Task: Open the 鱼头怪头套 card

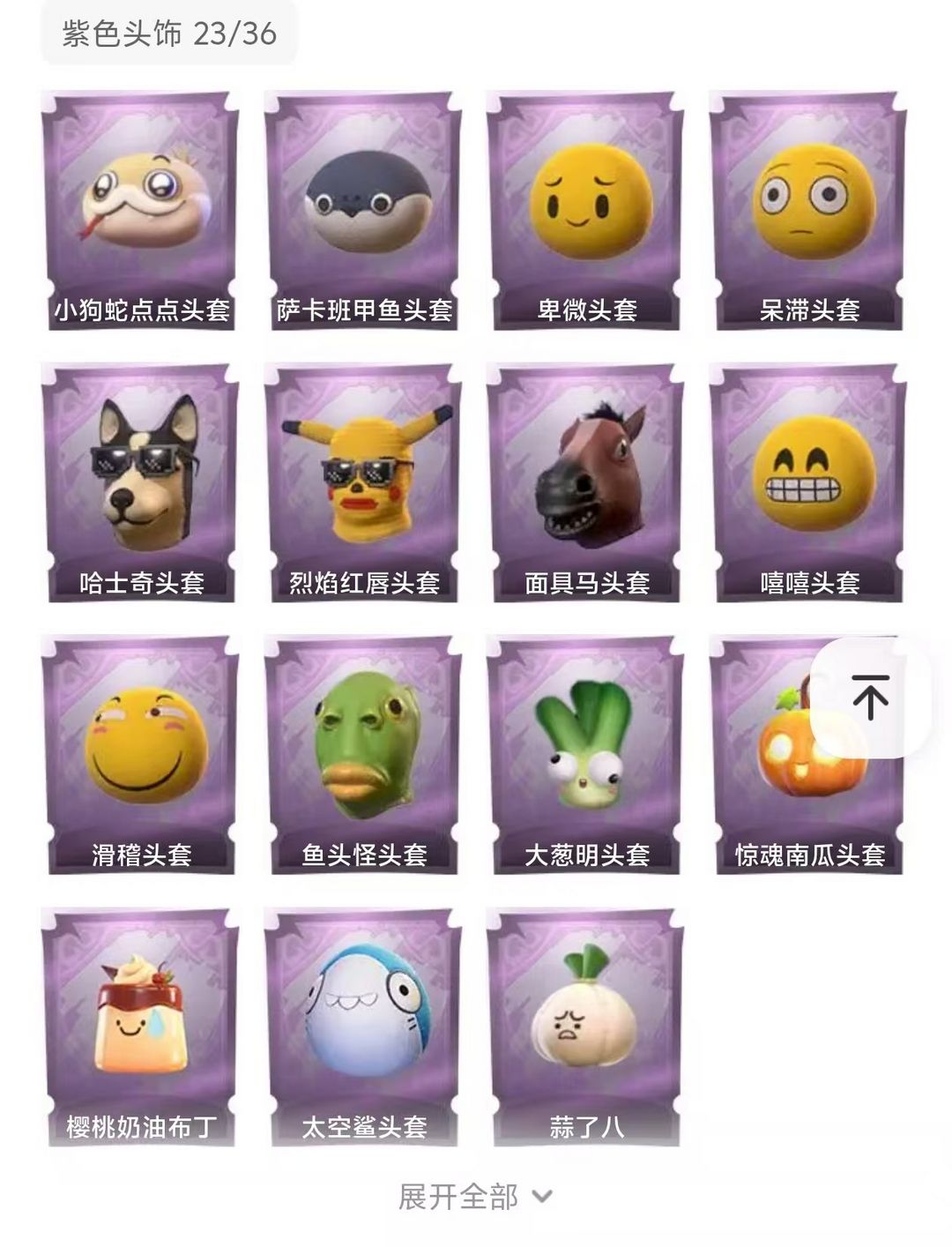Action: point(363,756)
